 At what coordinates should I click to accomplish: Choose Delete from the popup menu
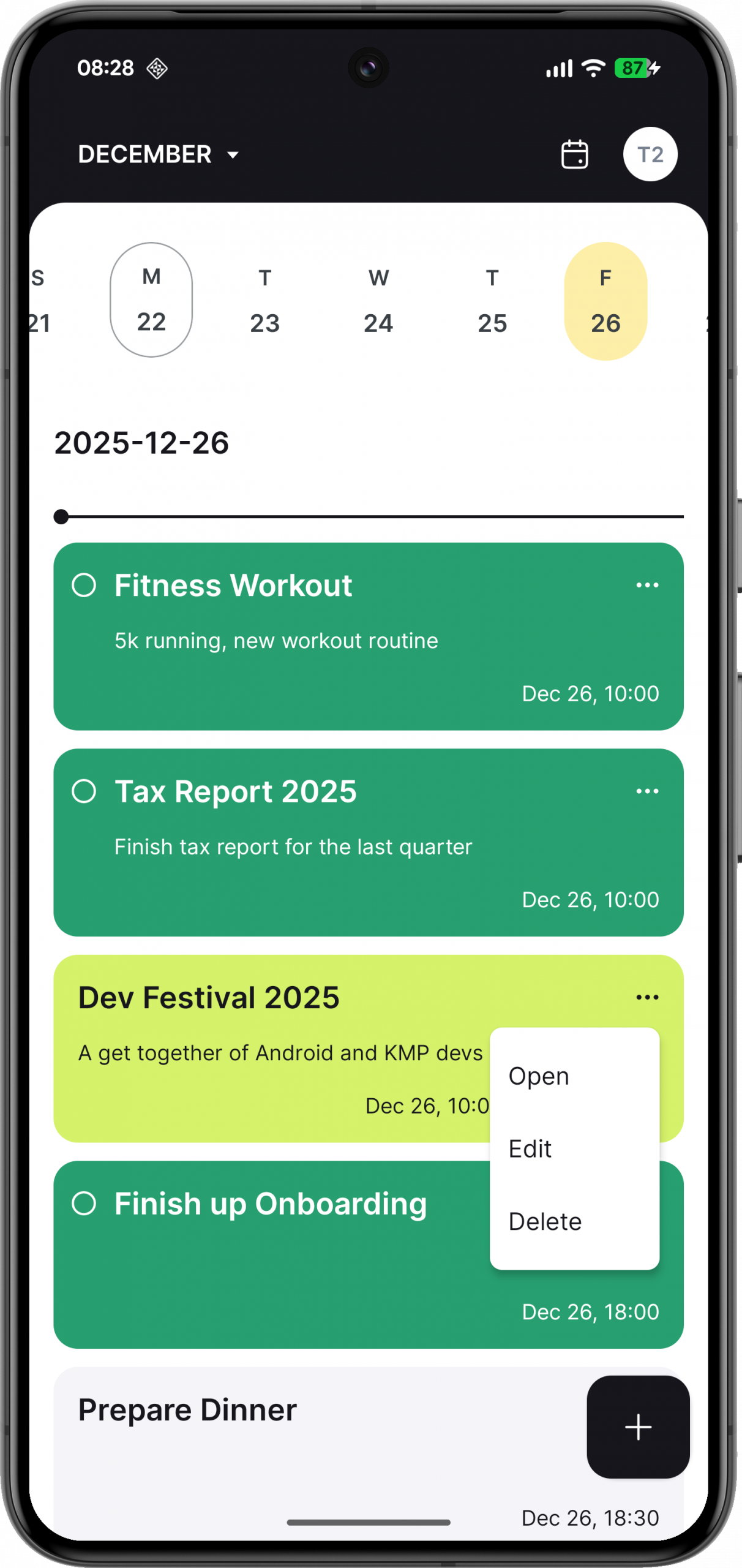pos(545,1221)
